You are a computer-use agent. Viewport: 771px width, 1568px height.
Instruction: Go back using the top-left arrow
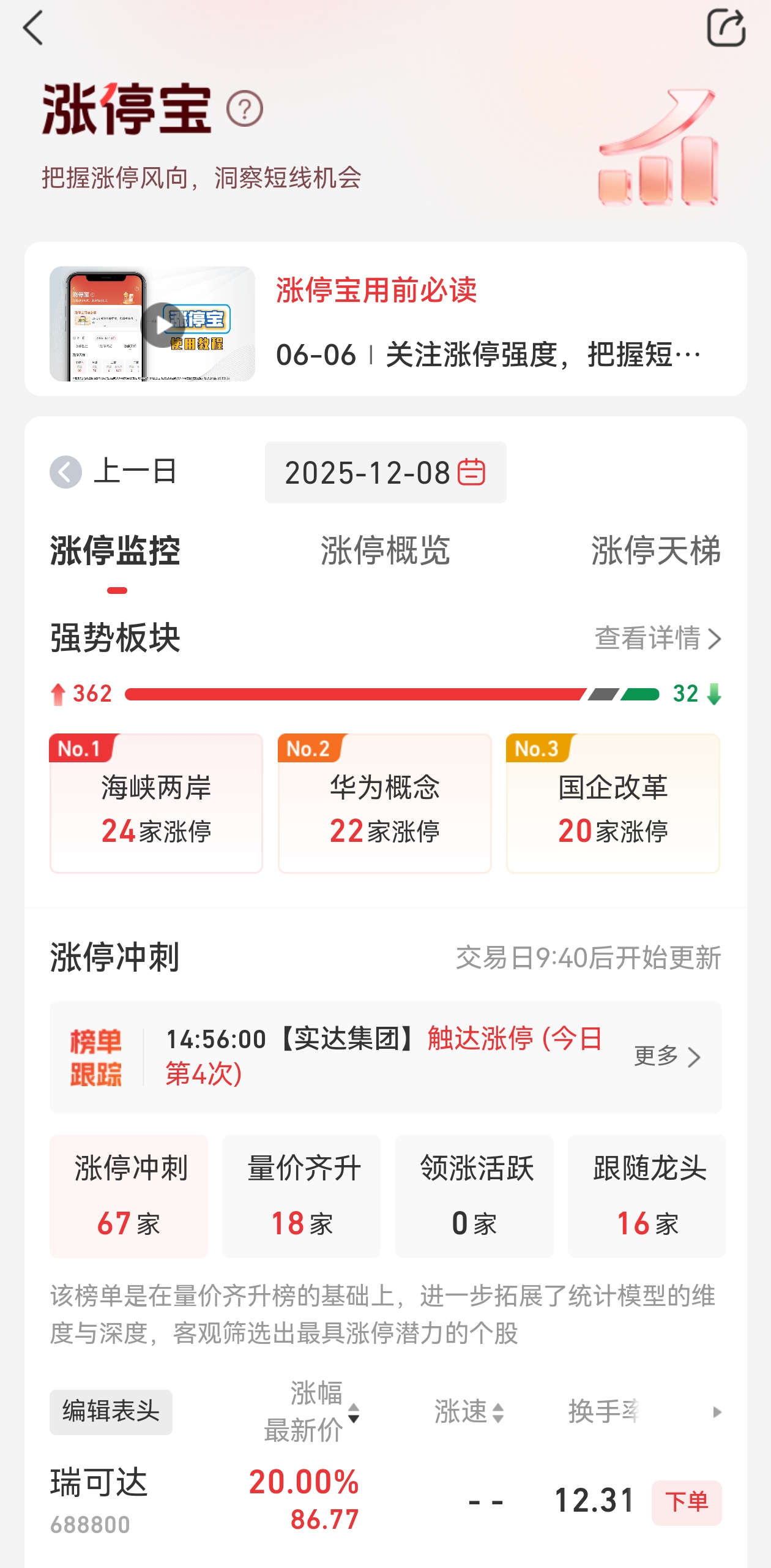pyautogui.click(x=33, y=28)
